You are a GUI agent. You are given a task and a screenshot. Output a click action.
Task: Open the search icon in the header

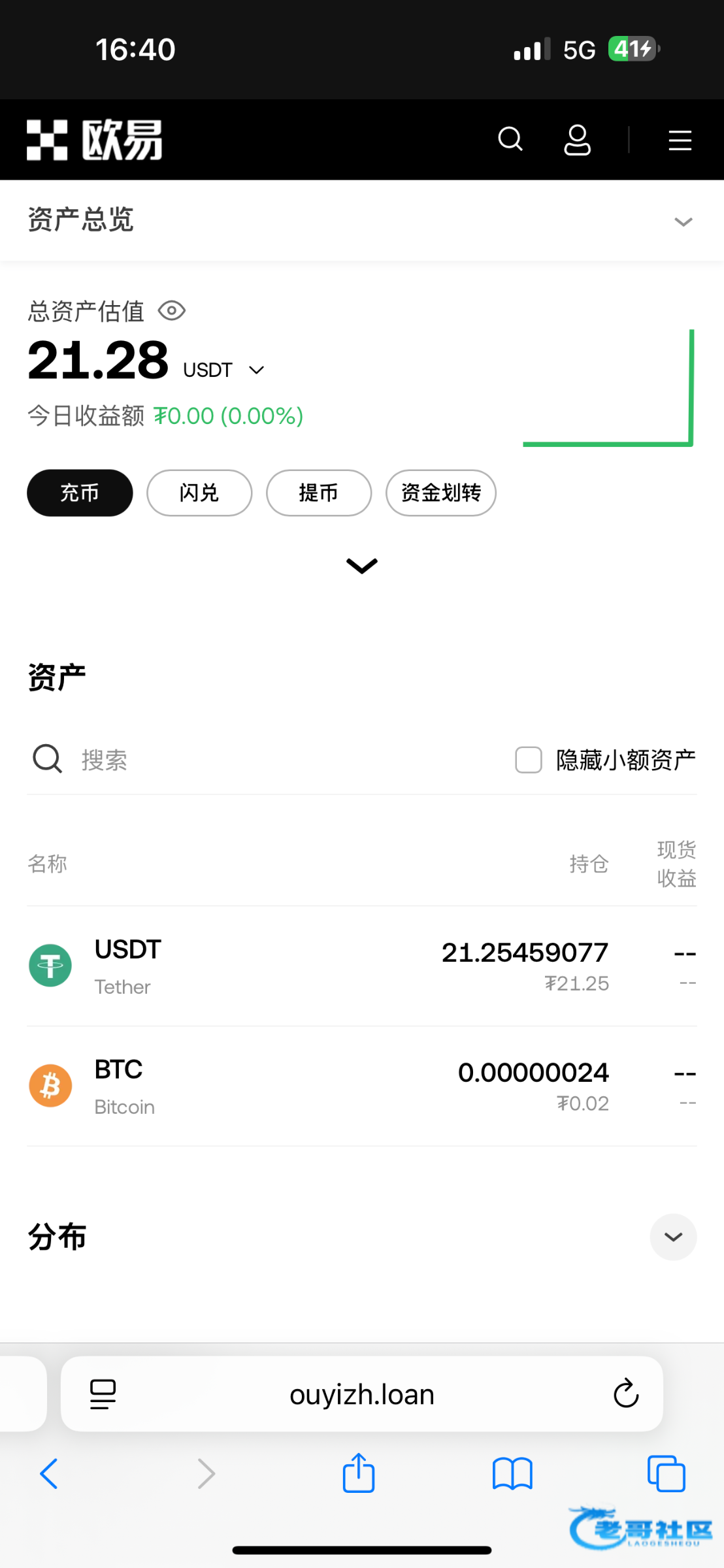pyautogui.click(x=510, y=139)
